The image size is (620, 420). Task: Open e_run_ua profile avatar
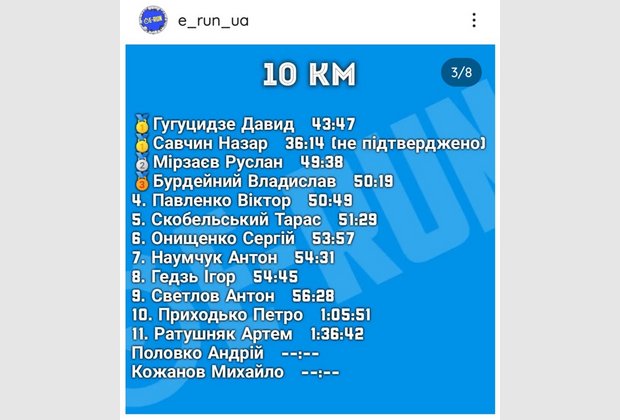(154, 20)
